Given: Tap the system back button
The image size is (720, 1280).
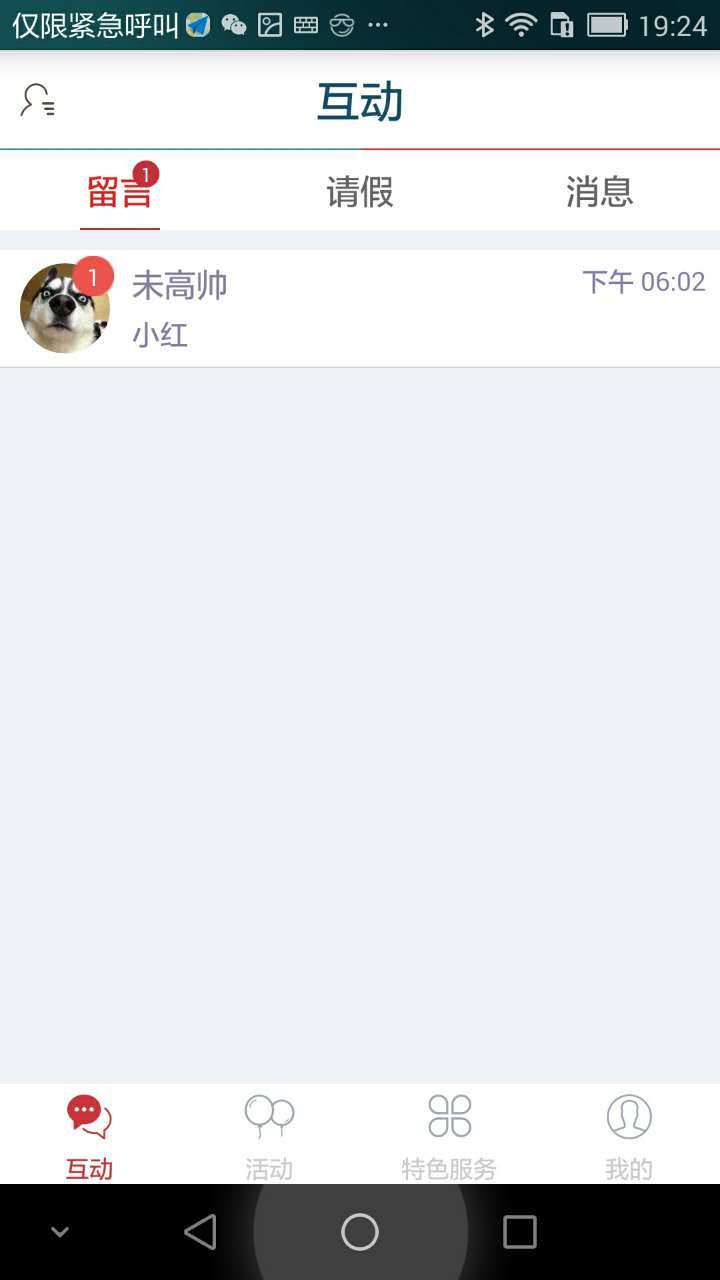Looking at the screenshot, I should (200, 1232).
